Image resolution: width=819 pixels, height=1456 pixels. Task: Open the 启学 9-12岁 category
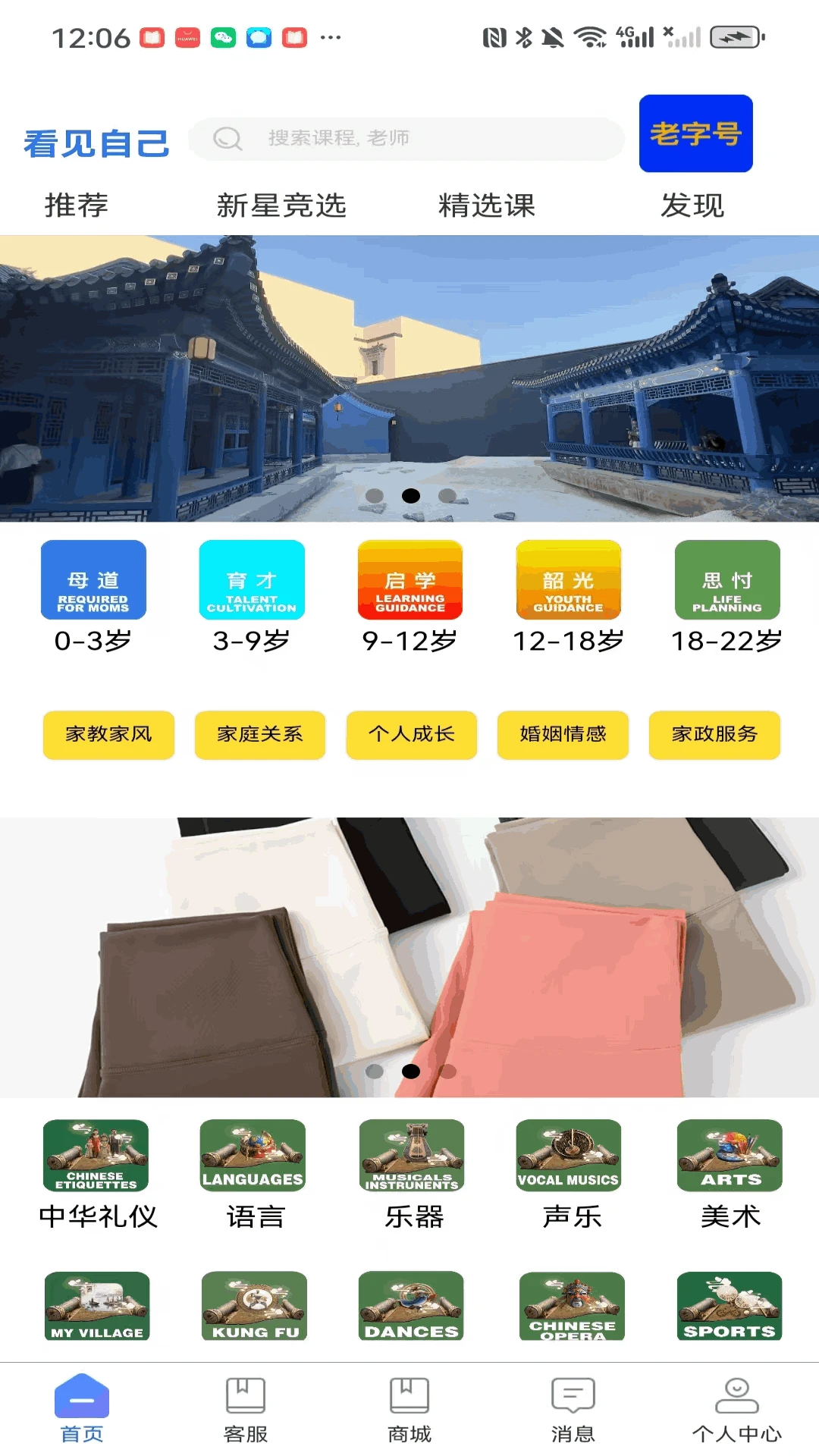[410, 596]
